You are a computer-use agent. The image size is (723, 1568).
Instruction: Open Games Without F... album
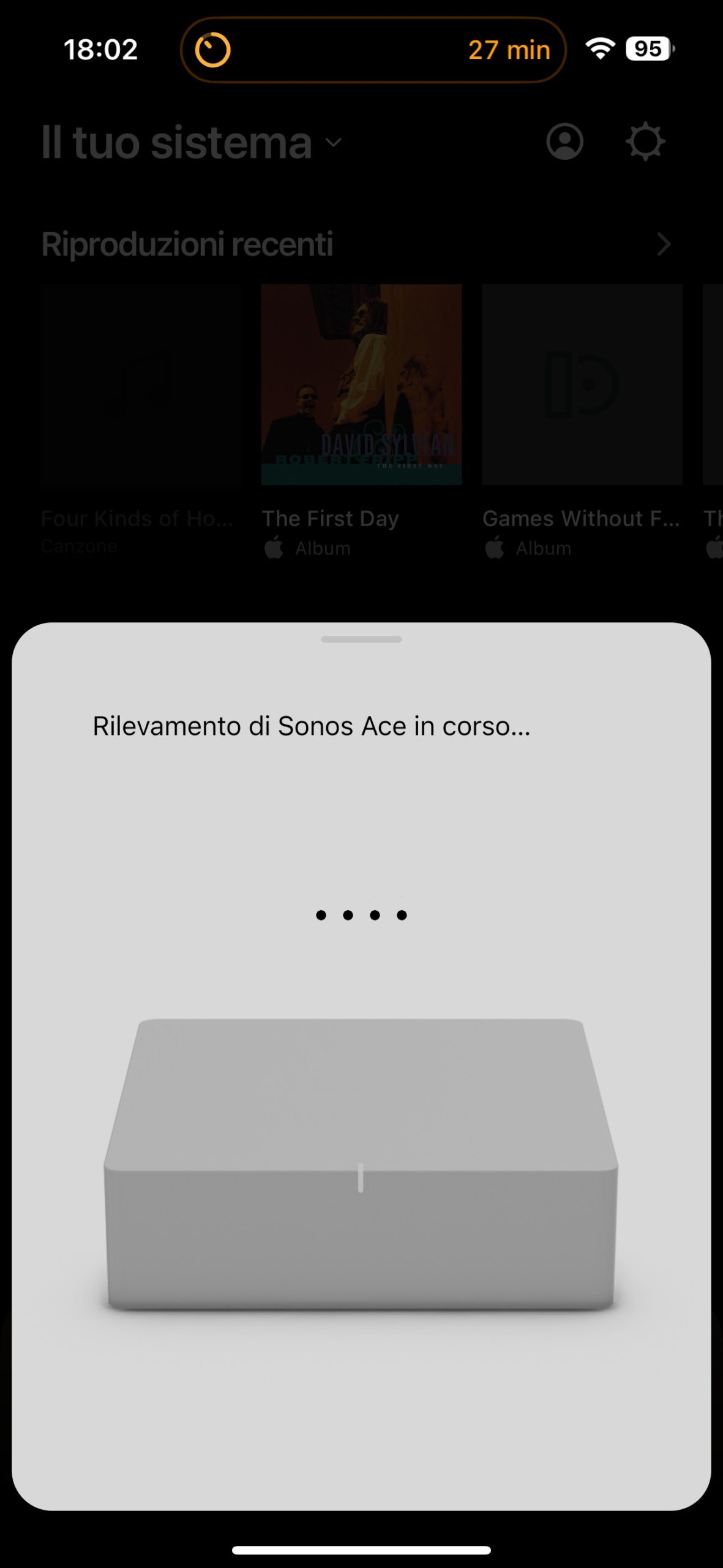(x=582, y=385)
